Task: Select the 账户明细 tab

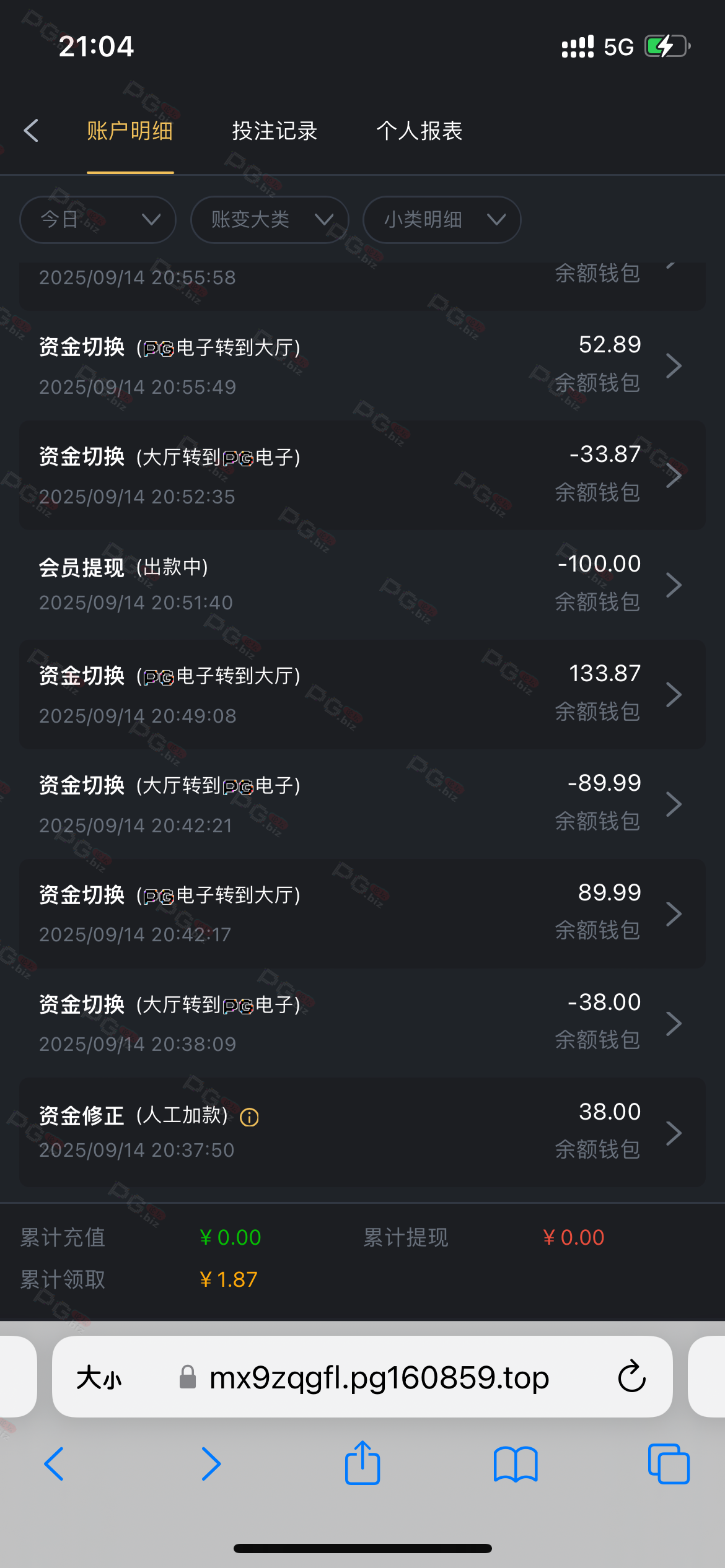Action: pyautogui.click(x=130, y=131)
